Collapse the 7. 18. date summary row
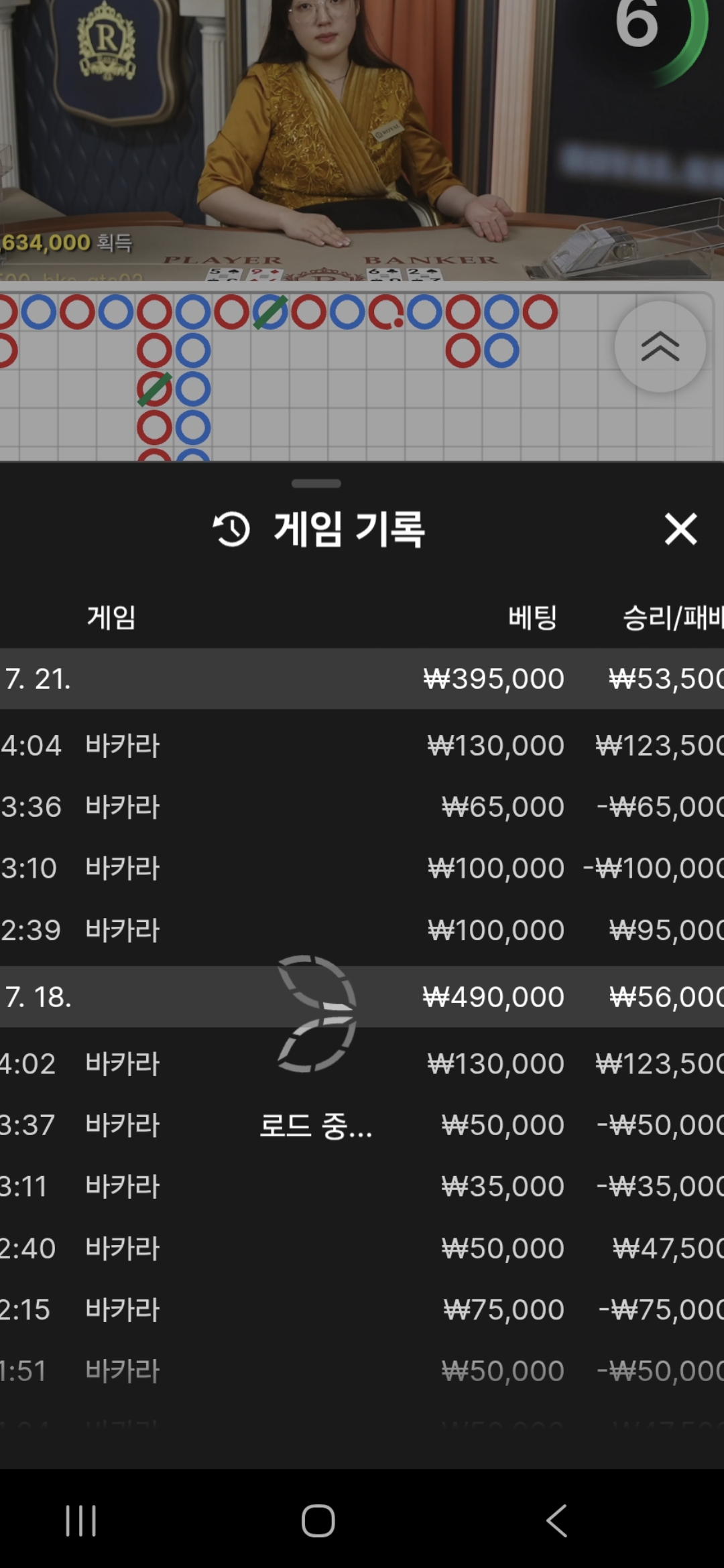This screenshot has height=1568, width=724. (x=362, y=997)
